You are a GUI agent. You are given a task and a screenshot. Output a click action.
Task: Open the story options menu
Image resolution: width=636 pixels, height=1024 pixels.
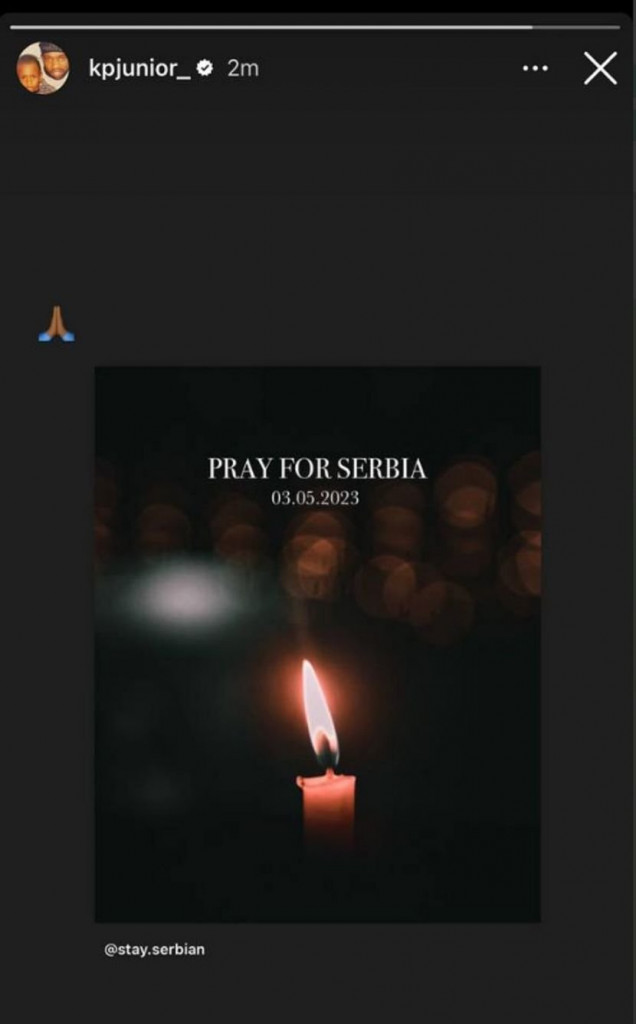coord(535,68)
